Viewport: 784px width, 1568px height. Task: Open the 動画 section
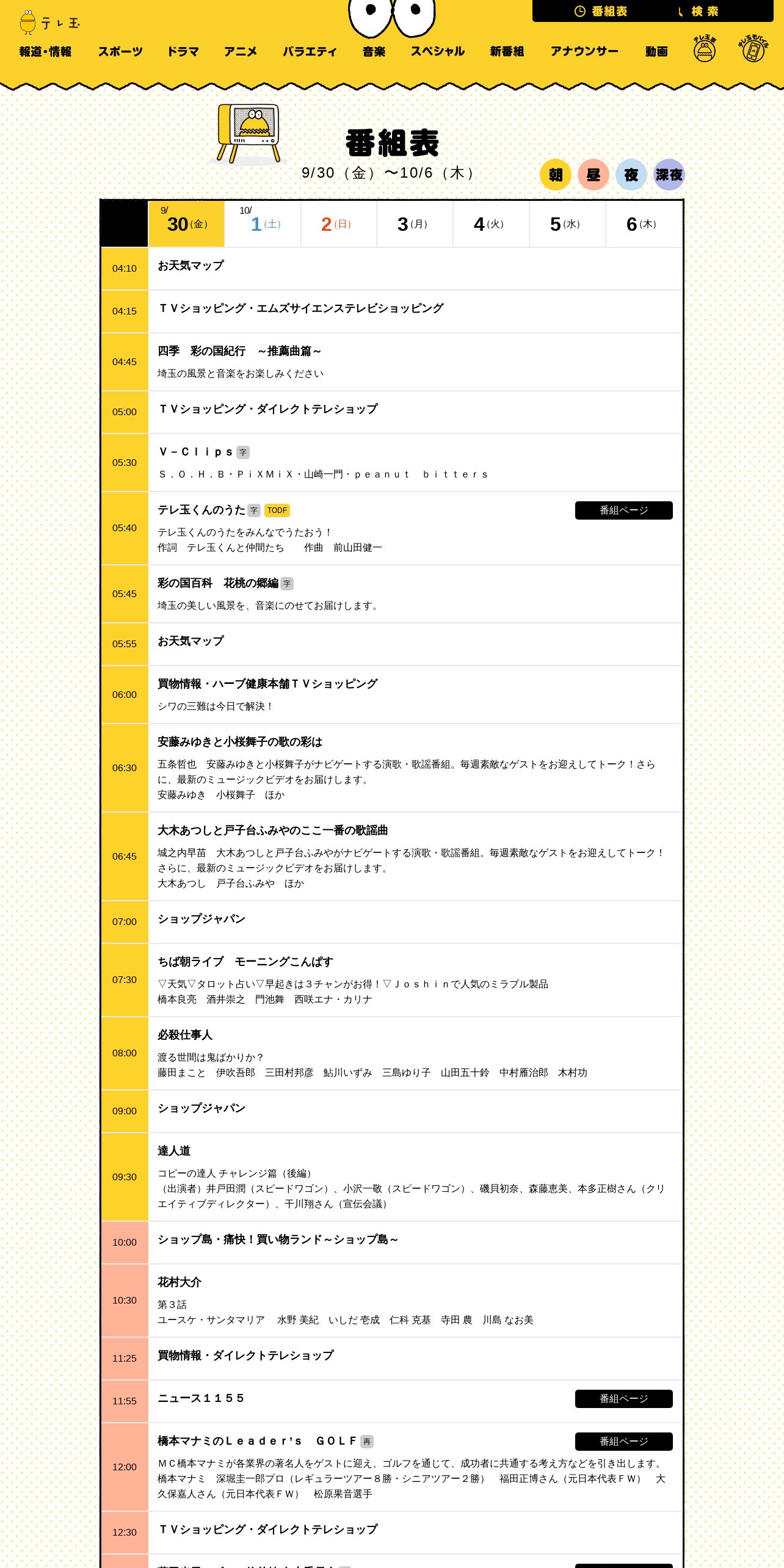pos(656,51)
